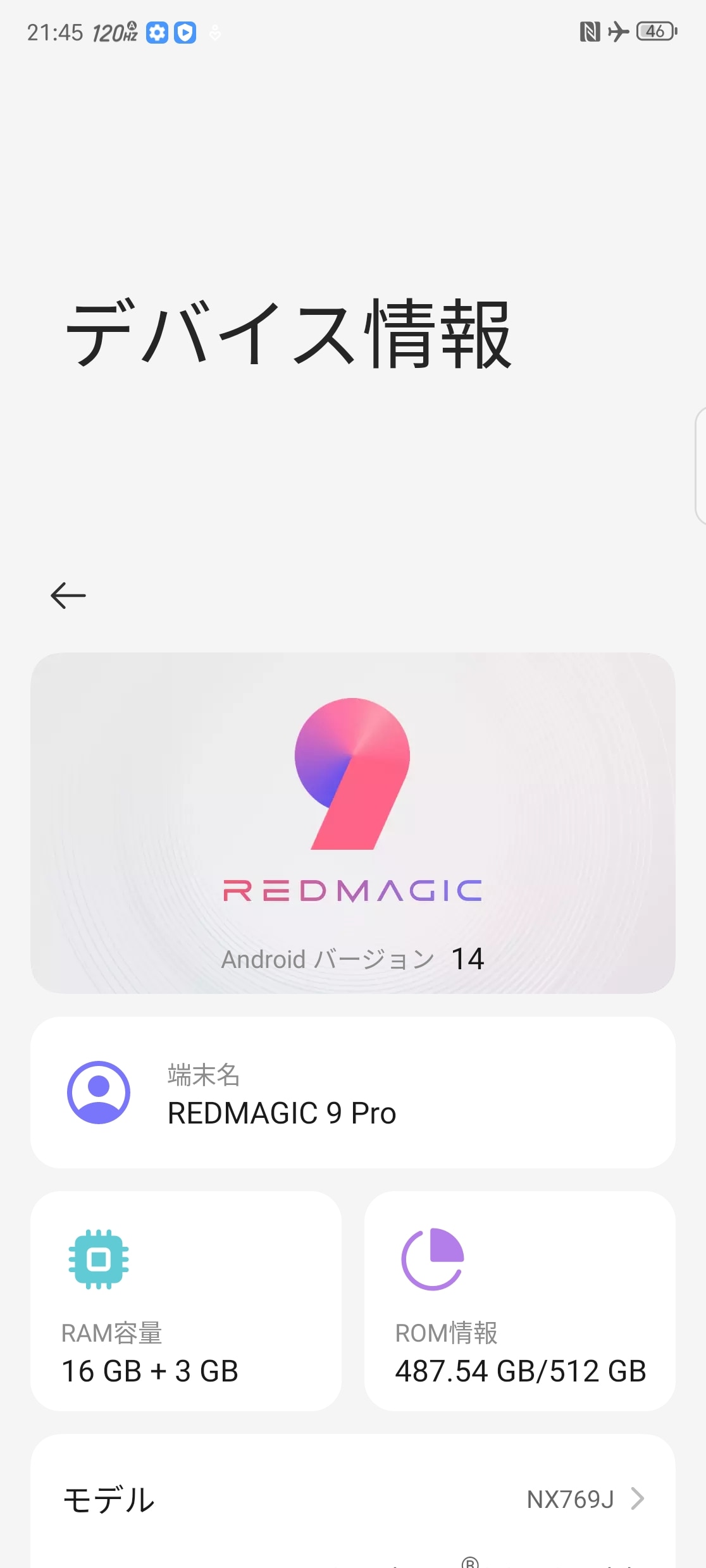
Task: Open the ROM情報 storage card
Action: (519, 1301)
